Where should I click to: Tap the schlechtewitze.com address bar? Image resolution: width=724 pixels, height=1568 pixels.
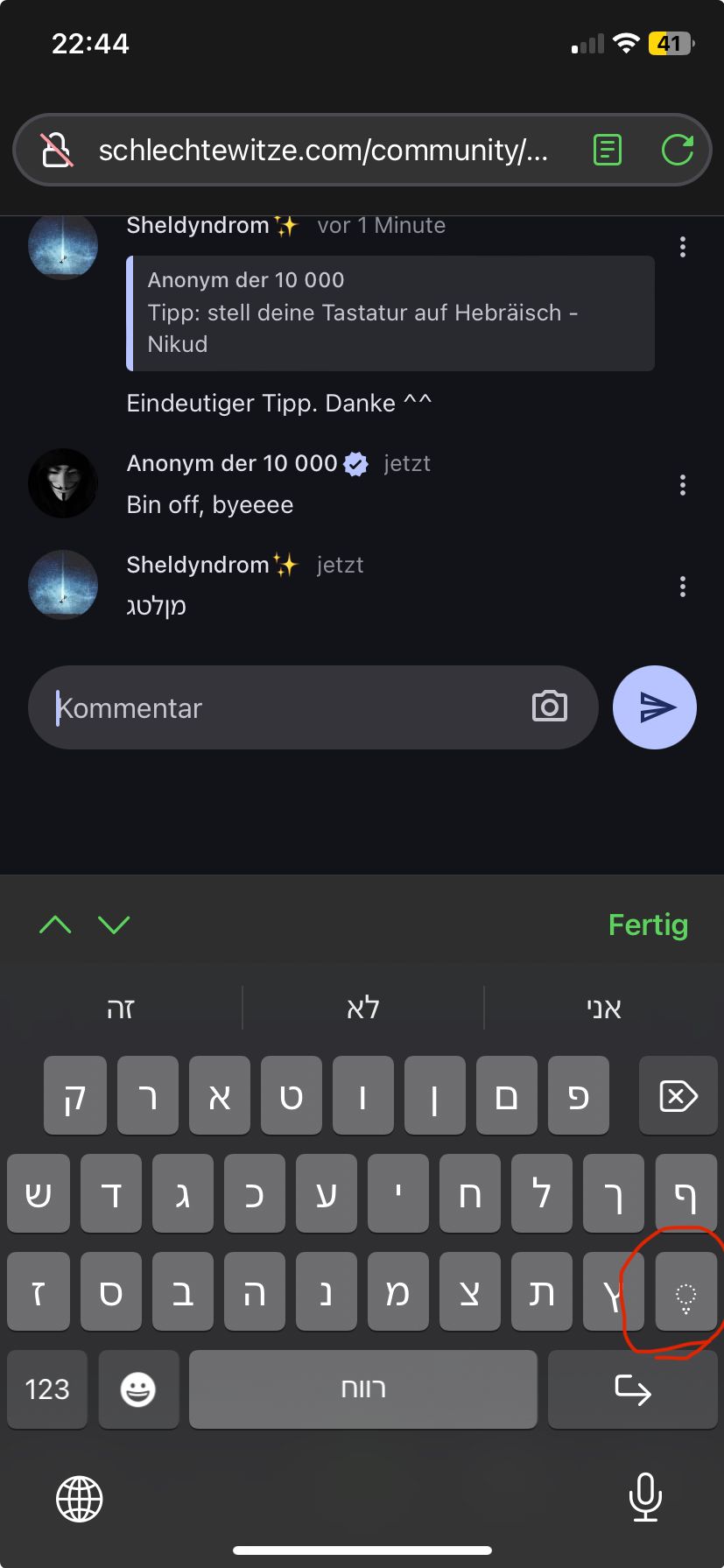click(x=322, y=150)
